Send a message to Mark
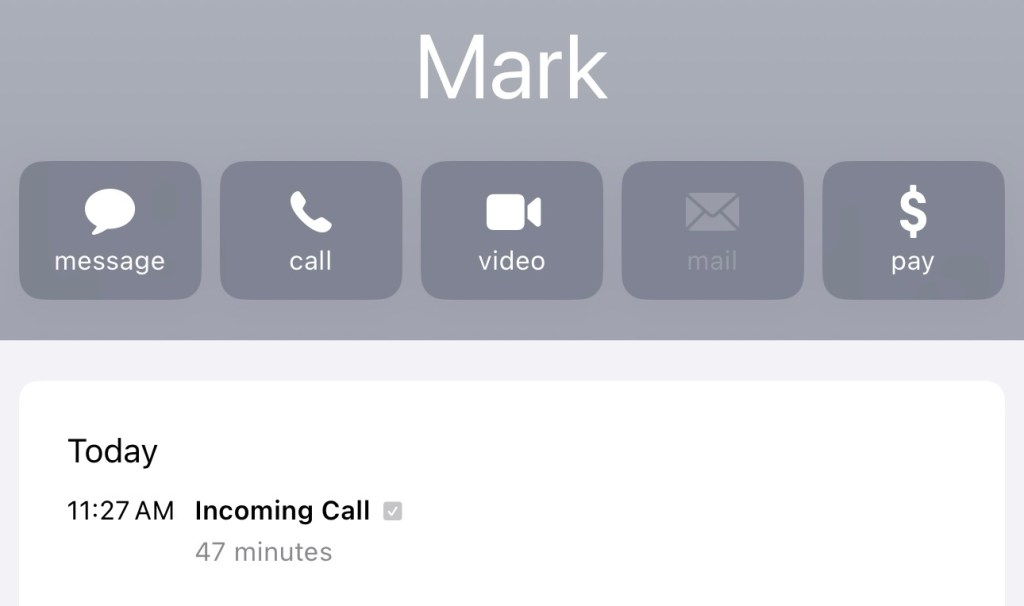Viewport: 1024px width, 606px height. pyautogui.click(x=110, y=230)
